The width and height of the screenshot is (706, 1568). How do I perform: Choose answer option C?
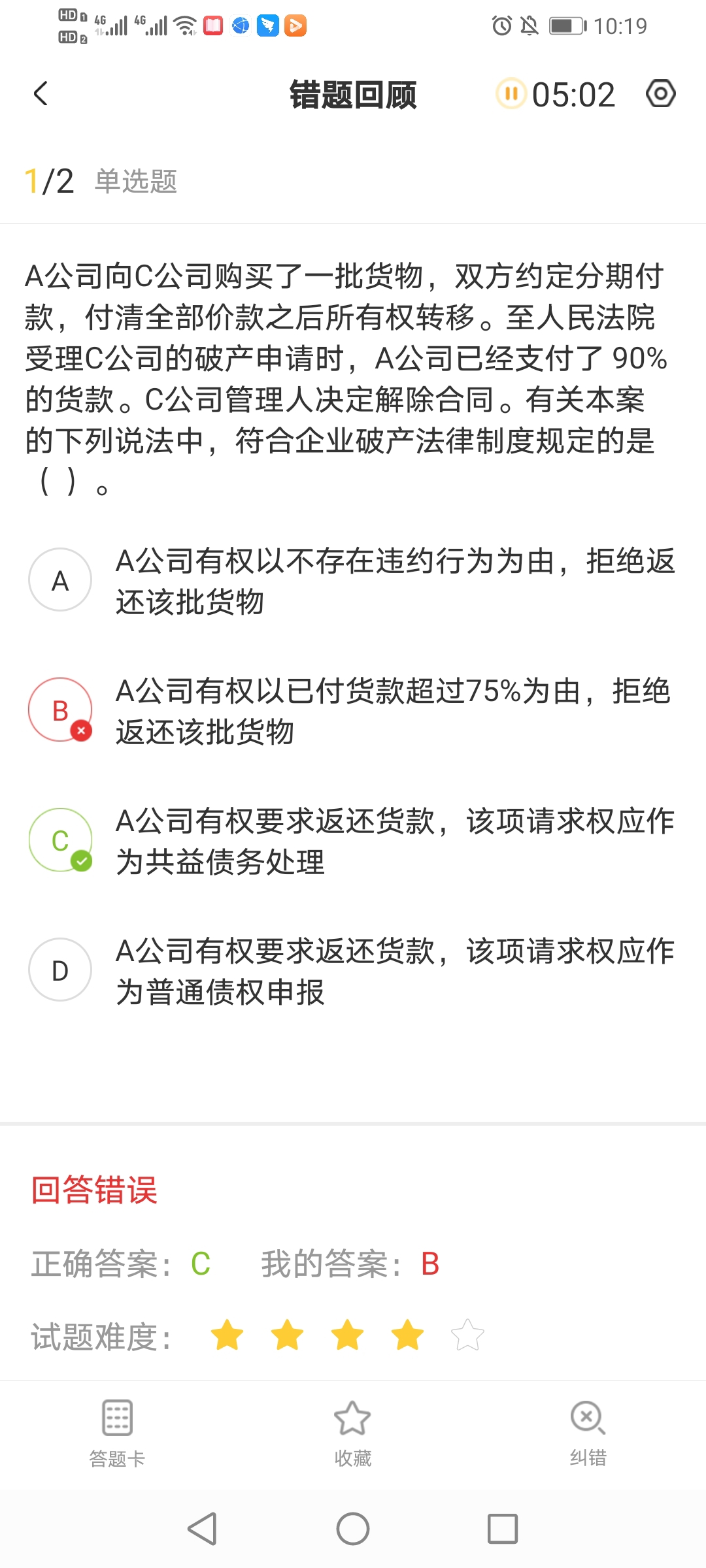click(x=60, y=840)
